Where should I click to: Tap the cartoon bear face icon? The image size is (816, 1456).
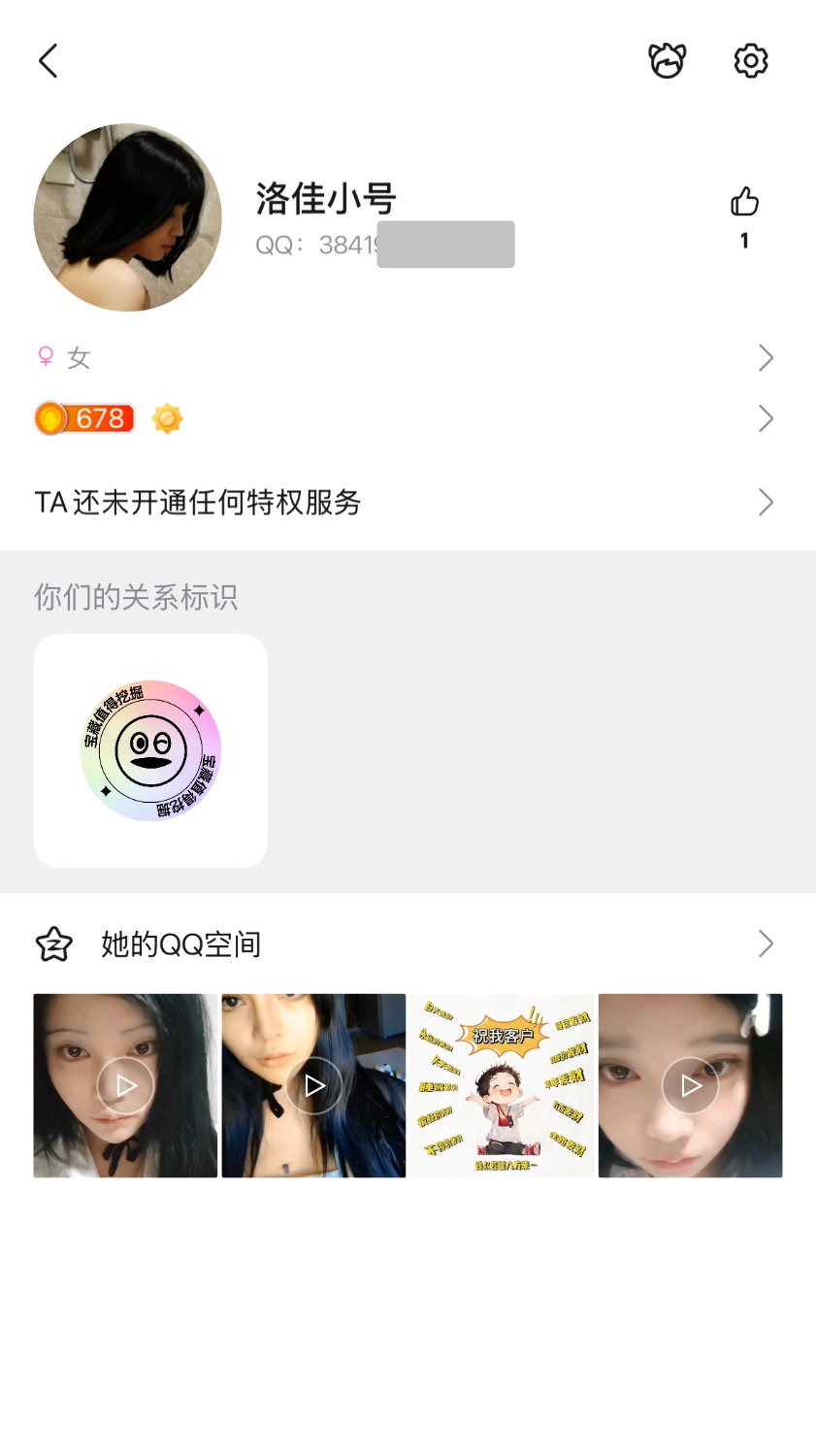pyautogui.click(x=667, y=61)
